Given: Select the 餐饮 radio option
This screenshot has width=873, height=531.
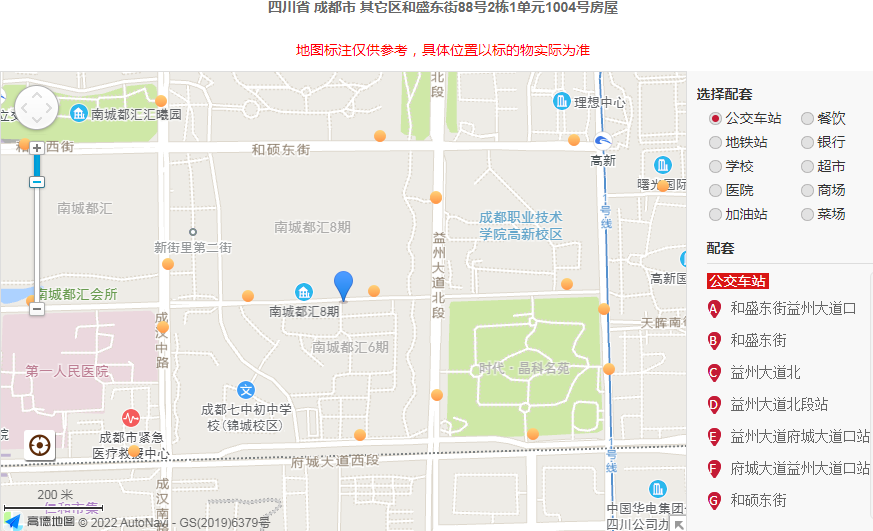Looking at the screenshot, I should click(x=807, y=118).
